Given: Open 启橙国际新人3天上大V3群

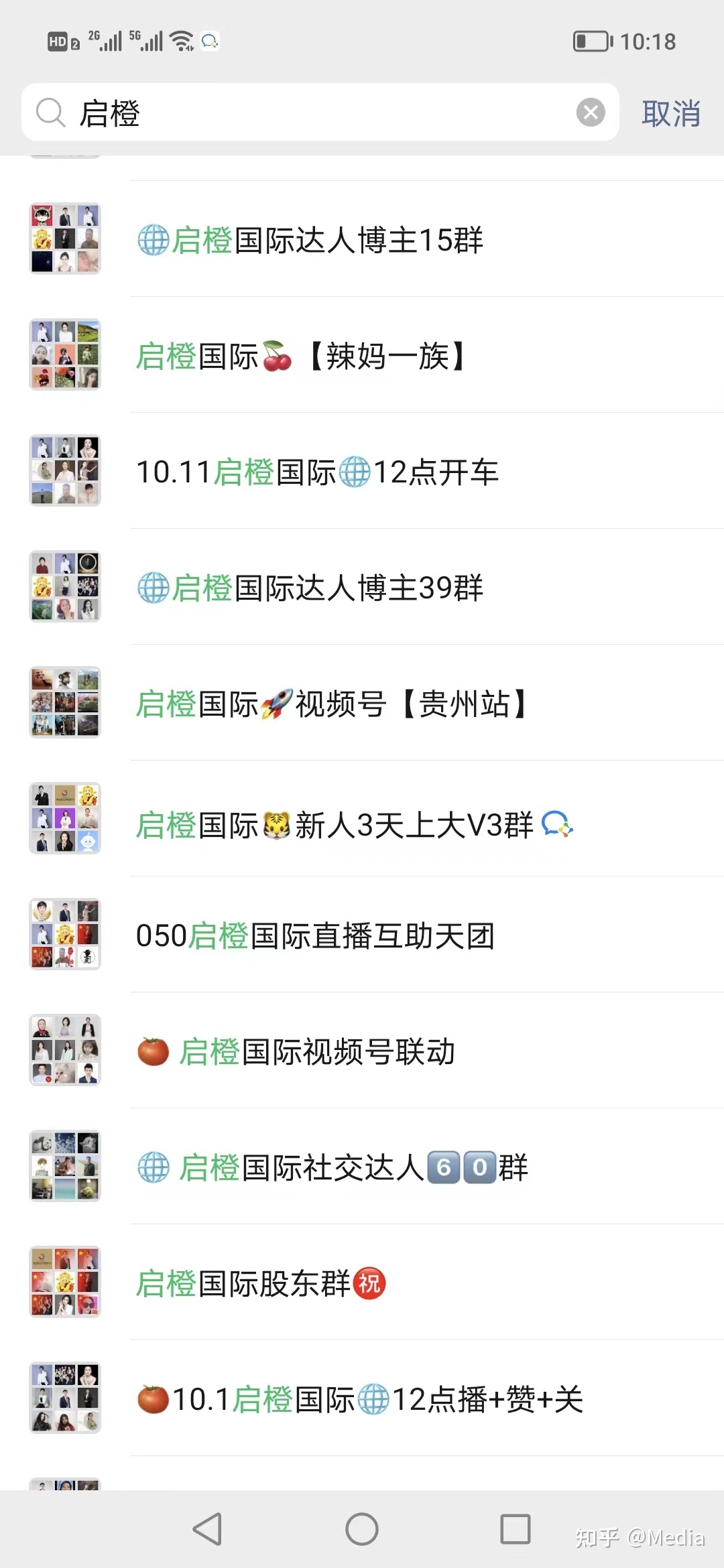Looking at the screenshot, I should (362, 819).
